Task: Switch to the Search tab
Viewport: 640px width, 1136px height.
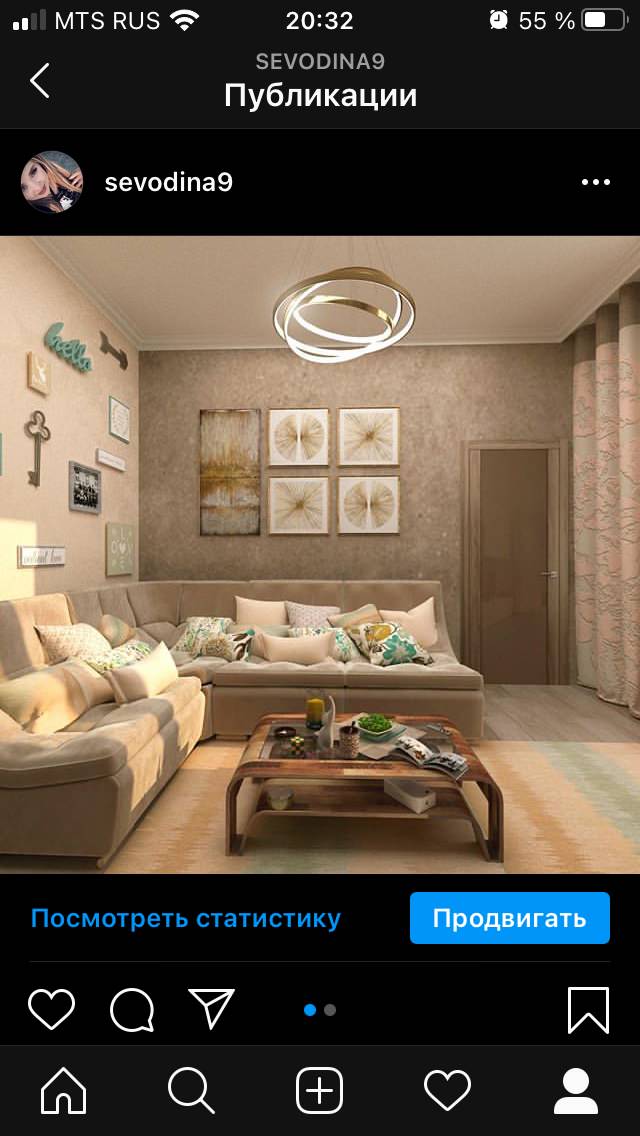Action: [191, 1090]
